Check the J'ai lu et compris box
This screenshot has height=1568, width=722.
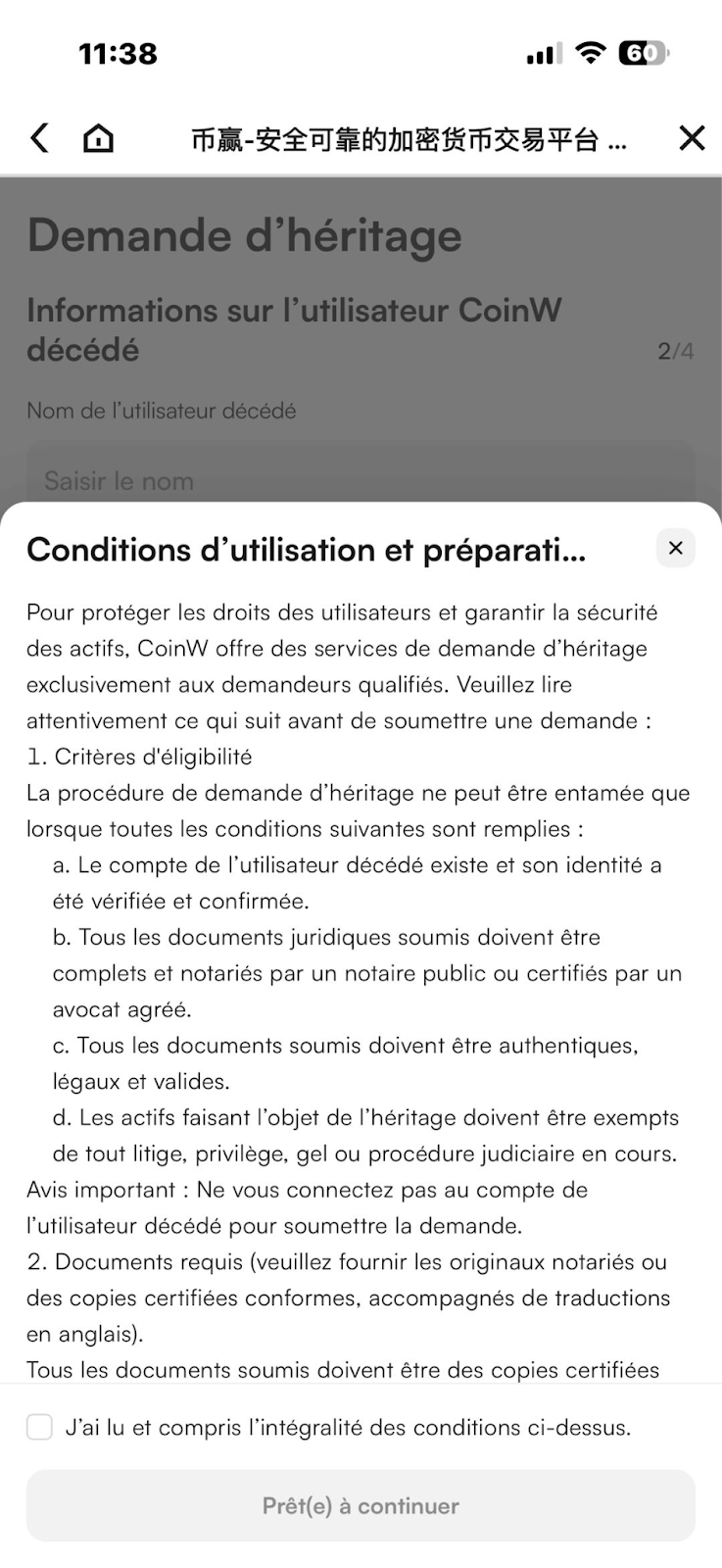click(39, 1427)
